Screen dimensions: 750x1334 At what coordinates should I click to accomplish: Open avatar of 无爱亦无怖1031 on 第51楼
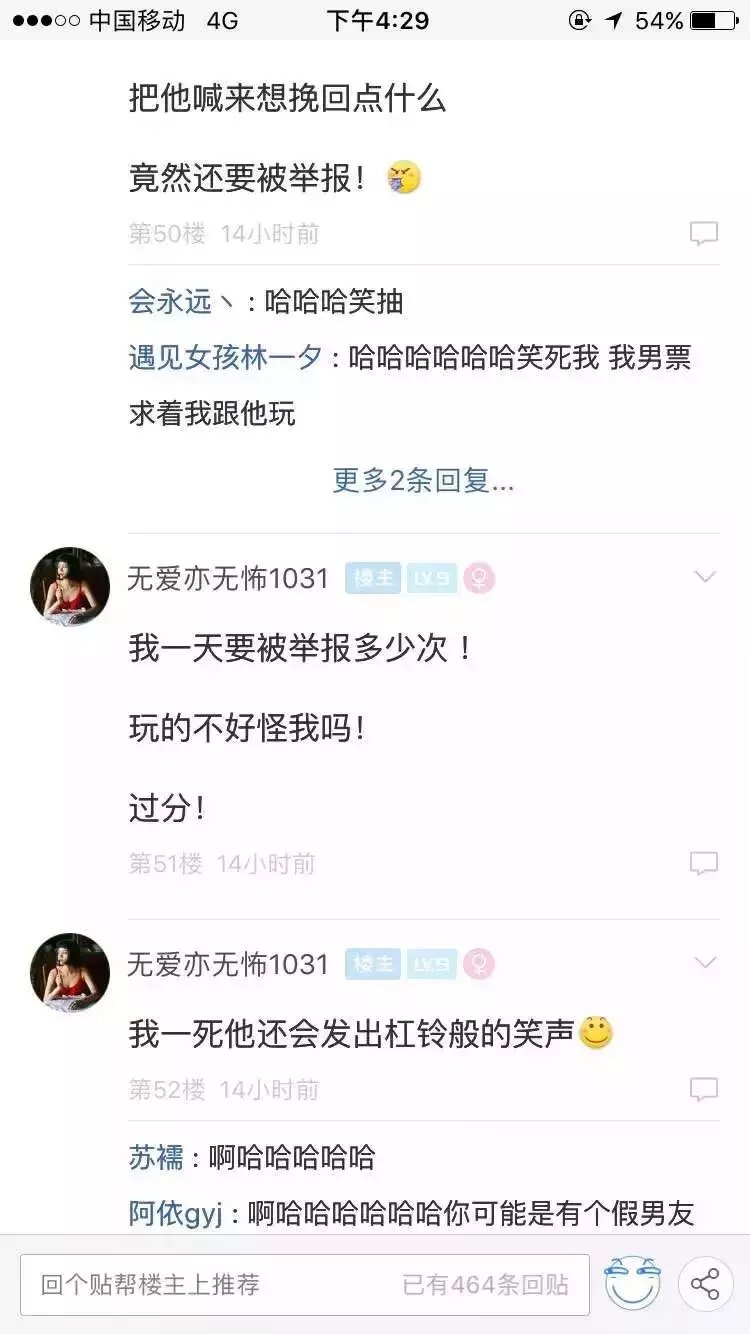[70, 586]
